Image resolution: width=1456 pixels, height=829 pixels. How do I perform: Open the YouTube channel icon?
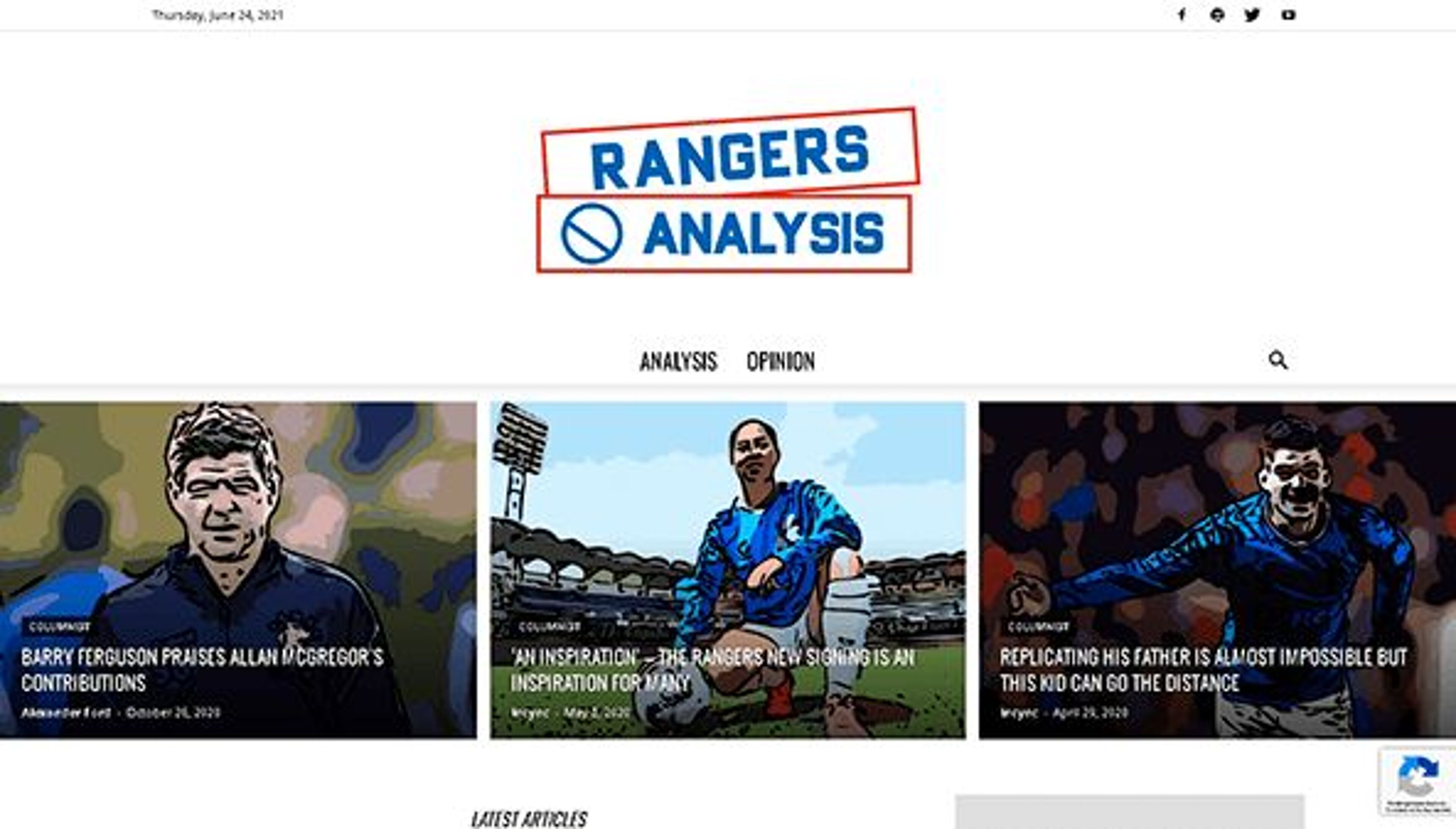pyautogui.click(x=1288, y=15)
